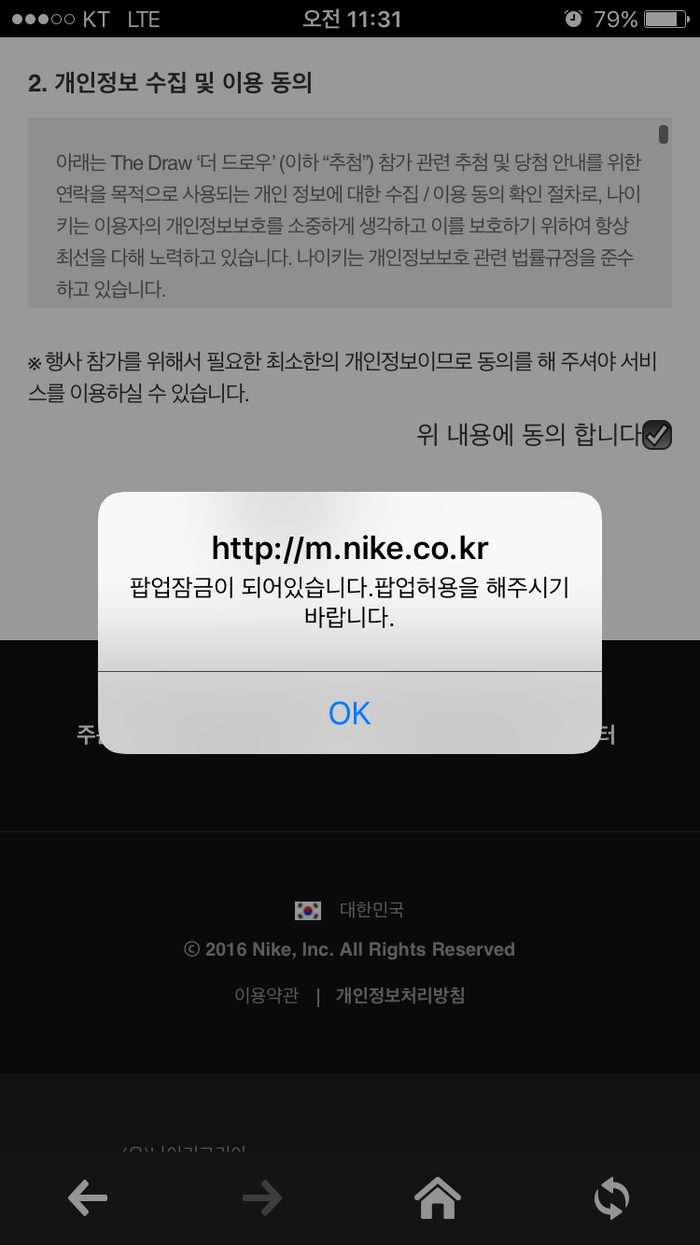Reload the page with refresh icon
This screenshot has width=700, height=1245.
tap(612, 1197)
